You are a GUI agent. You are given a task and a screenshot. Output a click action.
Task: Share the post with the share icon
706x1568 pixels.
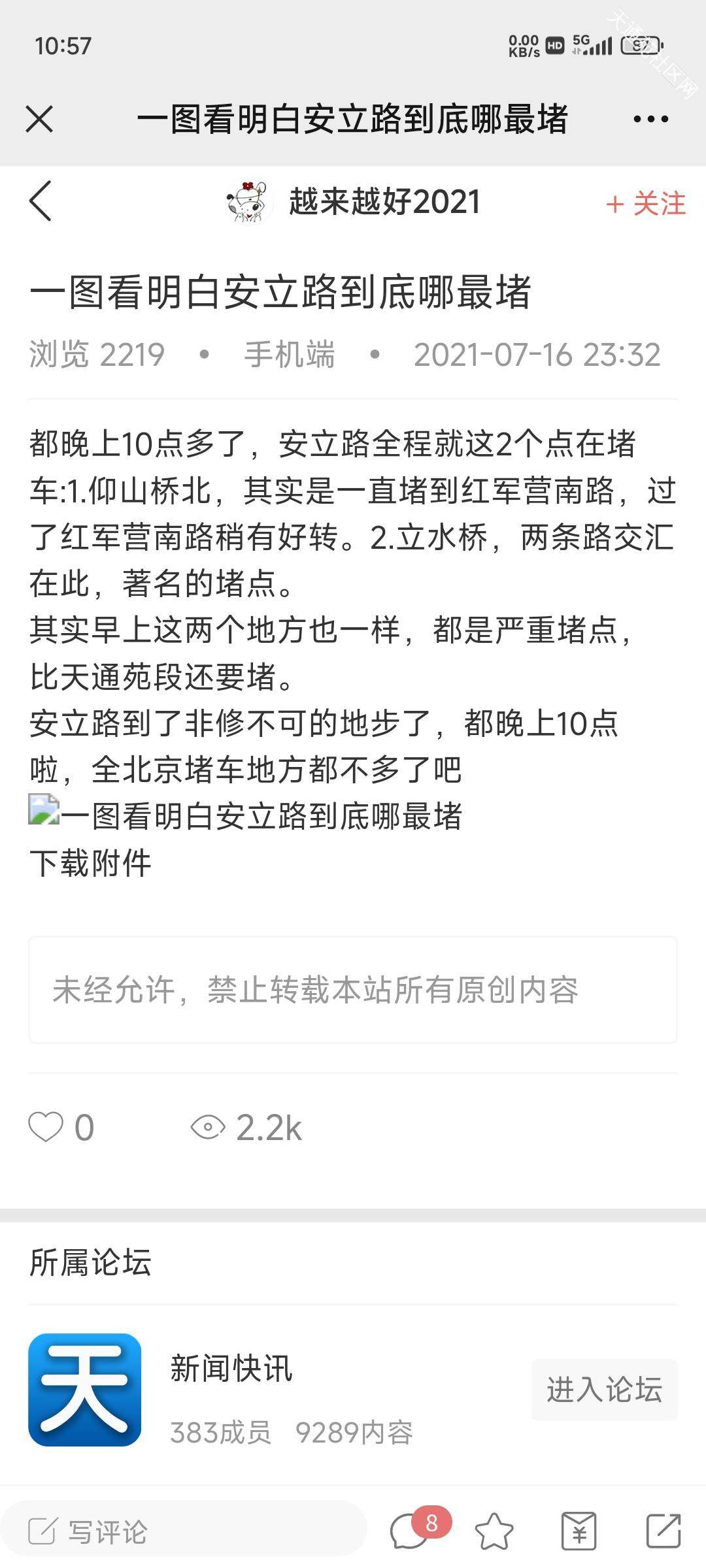click(x=664, y=1531)
